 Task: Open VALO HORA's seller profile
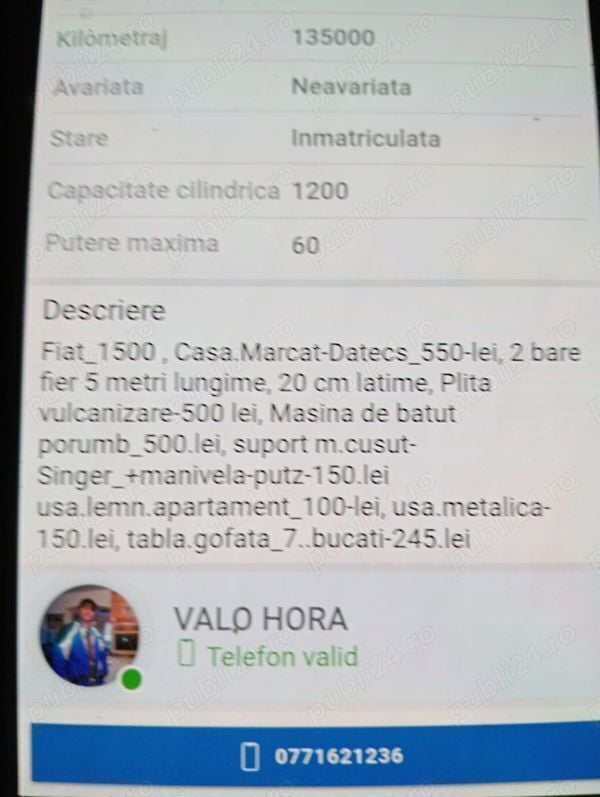point(260,620)
